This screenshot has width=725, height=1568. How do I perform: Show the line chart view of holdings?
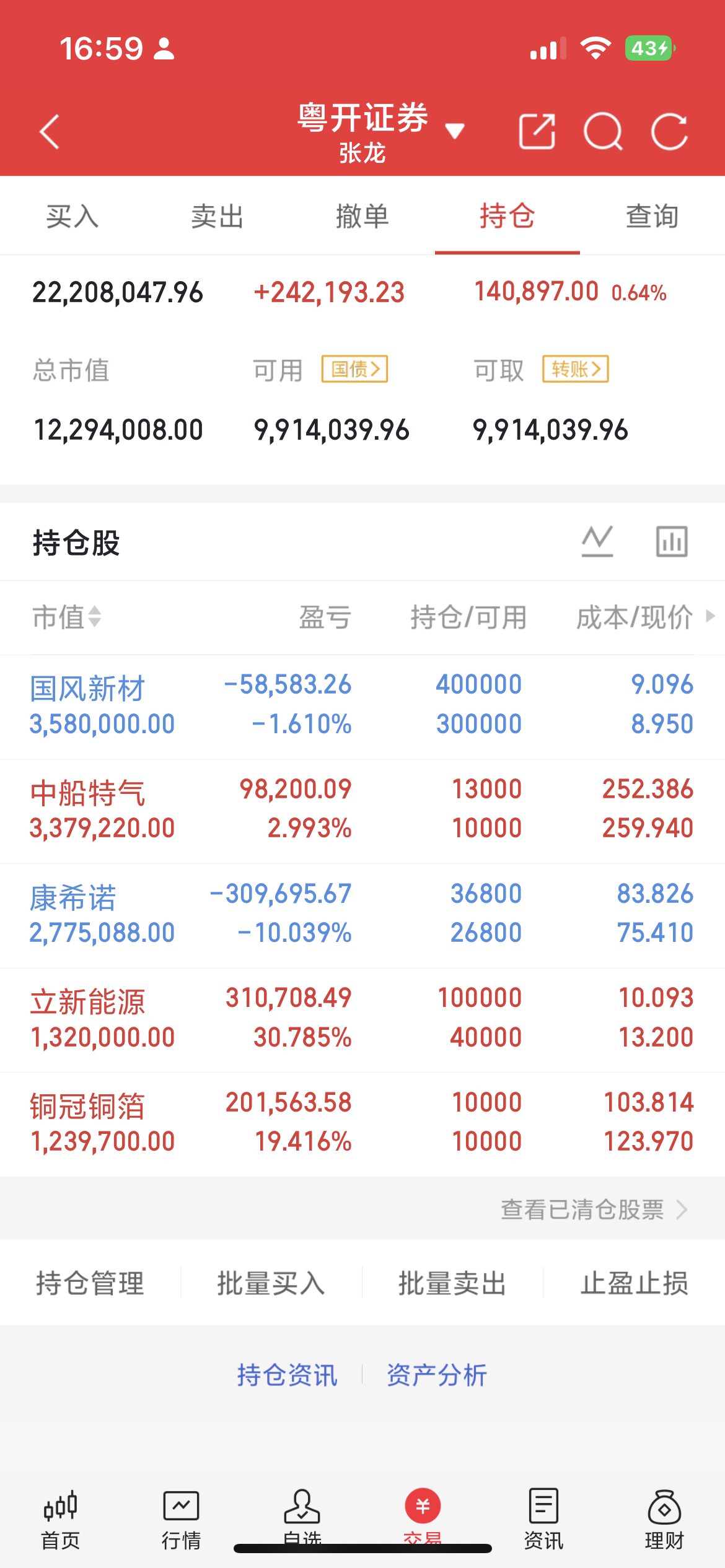597,541
